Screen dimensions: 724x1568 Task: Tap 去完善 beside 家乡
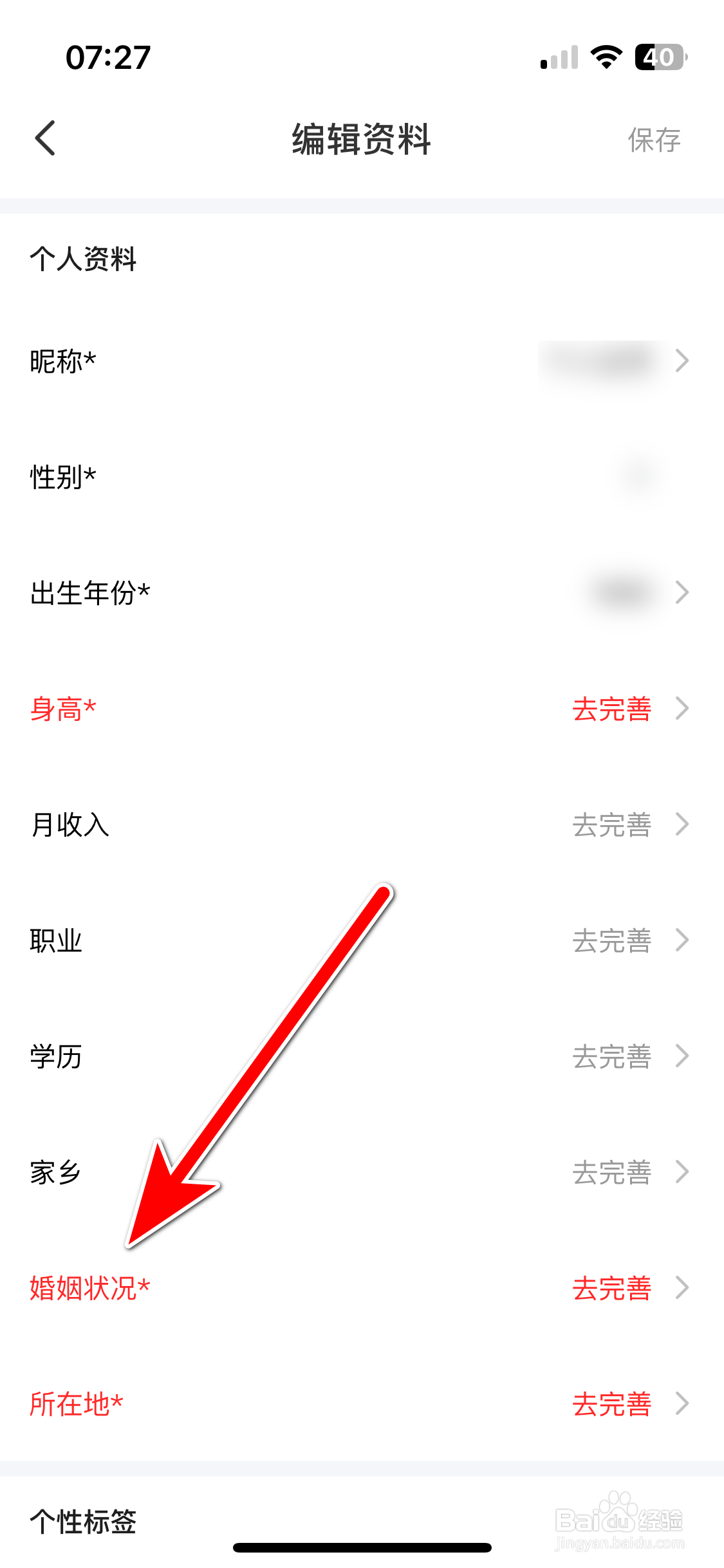[611, 1172]
